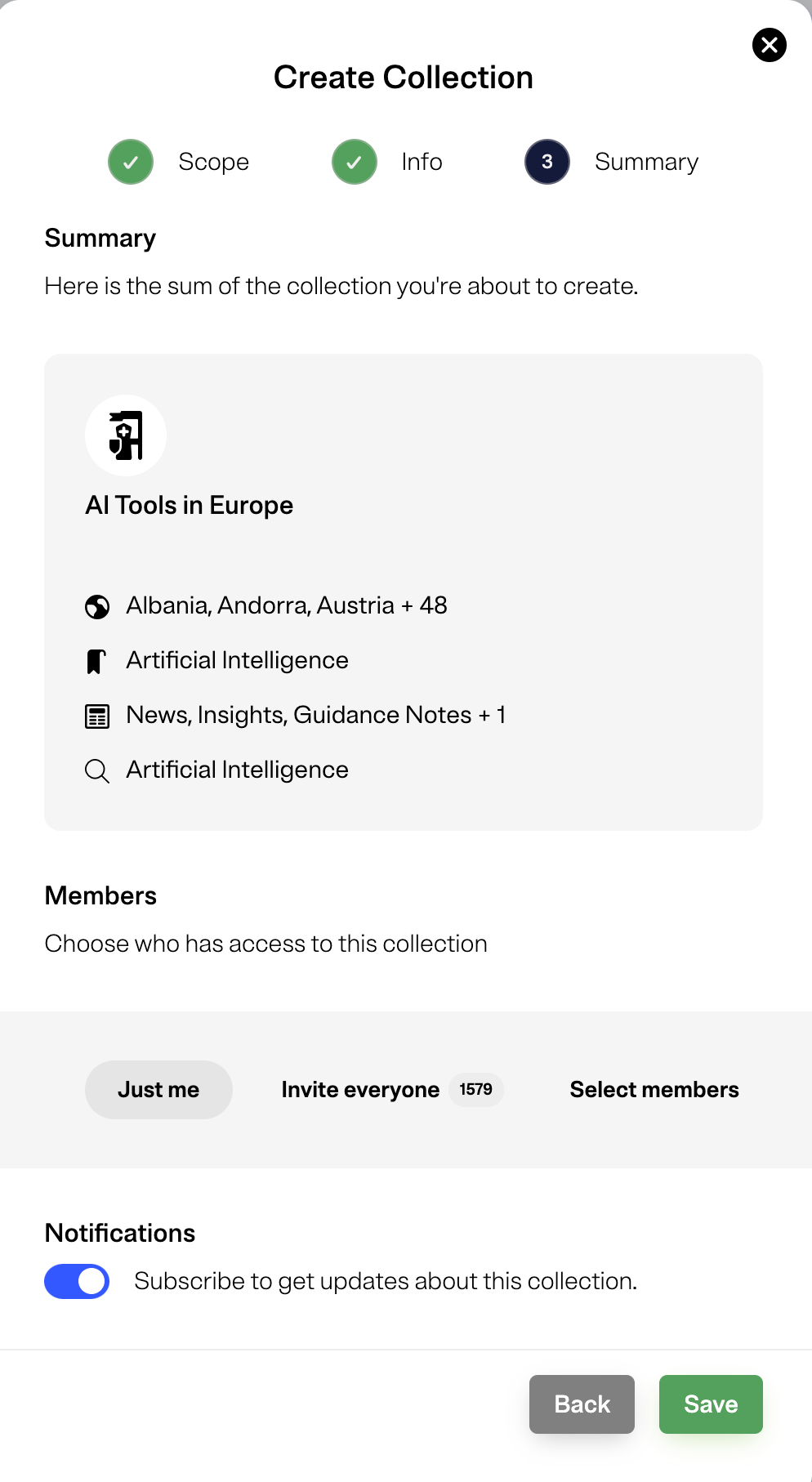
Task: Go back to the Info step
Action: [x=581, y=1404]
